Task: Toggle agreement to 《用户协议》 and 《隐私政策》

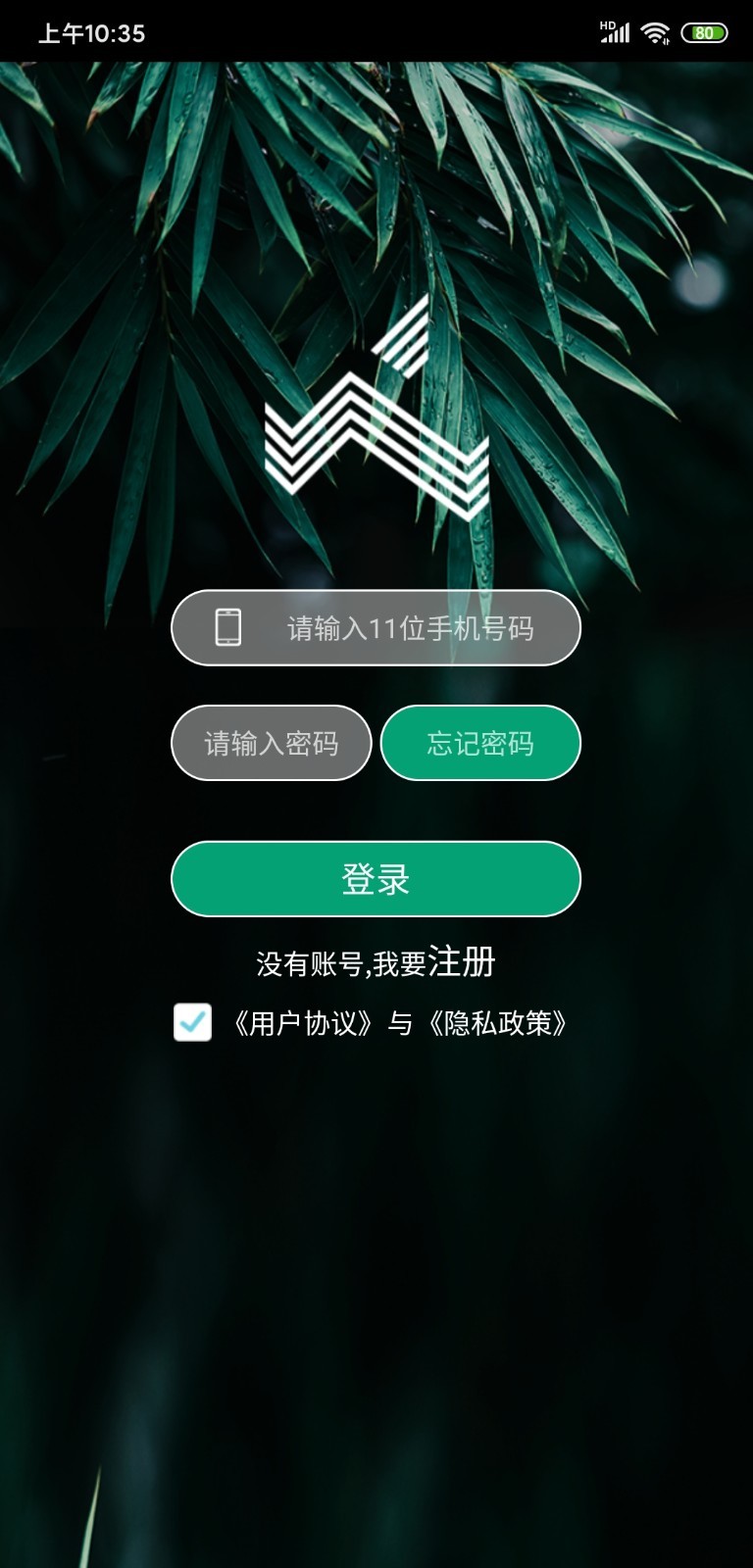Action: [194, 1022]
